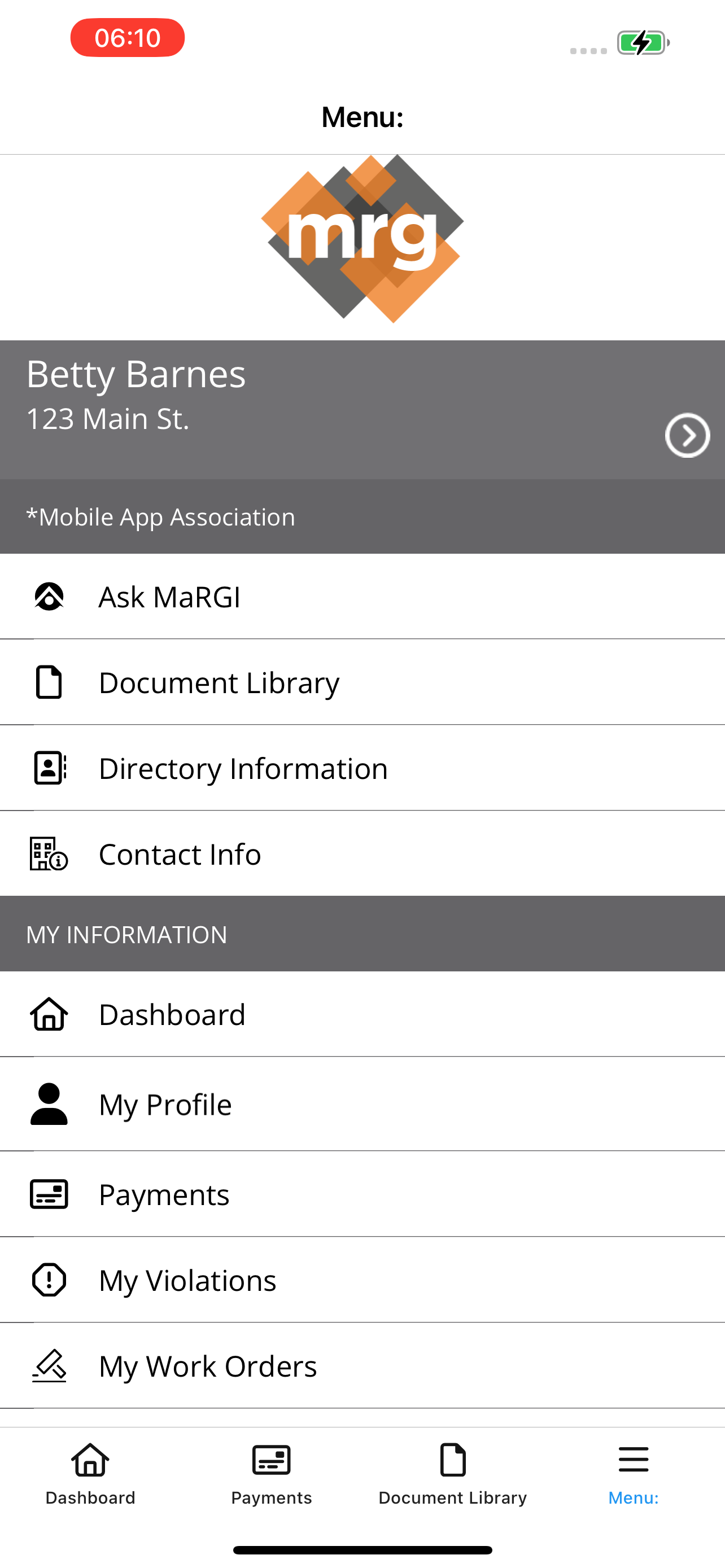Tap the arrow next to Betty Barnes
The width and height of the screenshot is (725, 1568).
click(687, 435)
